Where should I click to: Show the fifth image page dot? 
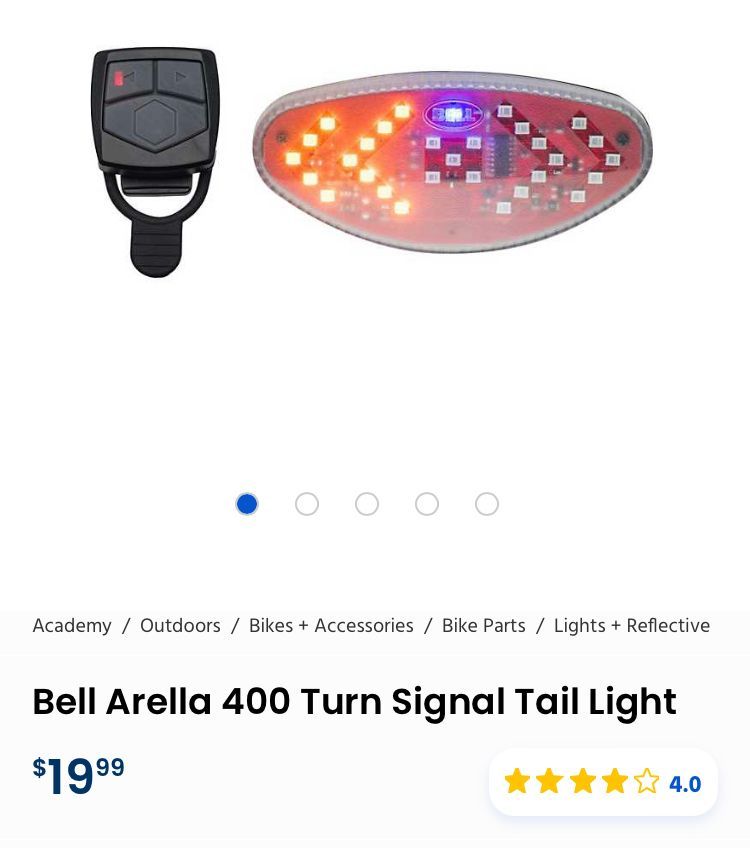point(487,504)
